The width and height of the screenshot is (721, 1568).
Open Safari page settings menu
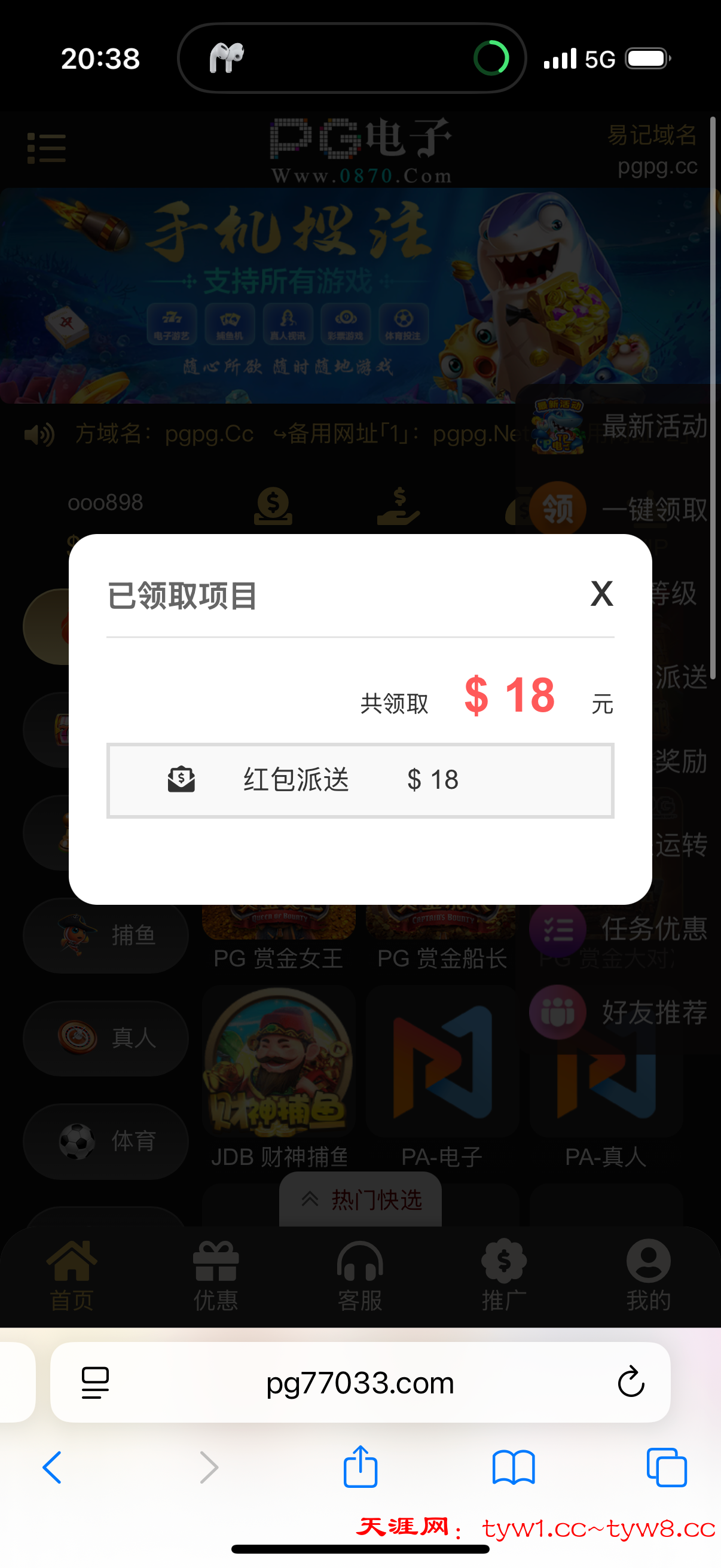(x=95, y=1383)
